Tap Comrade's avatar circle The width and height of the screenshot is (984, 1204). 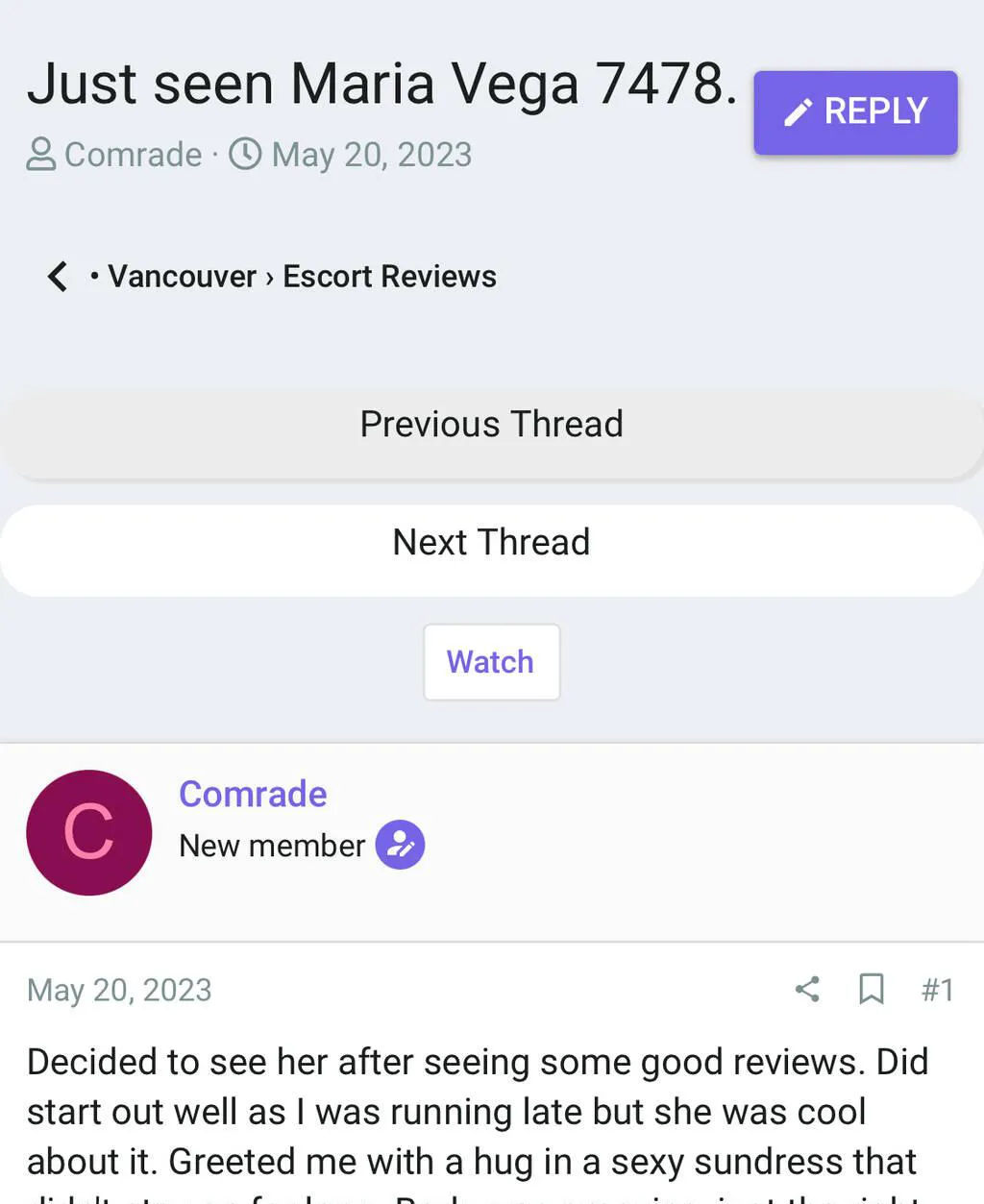[x=88, y=832]
